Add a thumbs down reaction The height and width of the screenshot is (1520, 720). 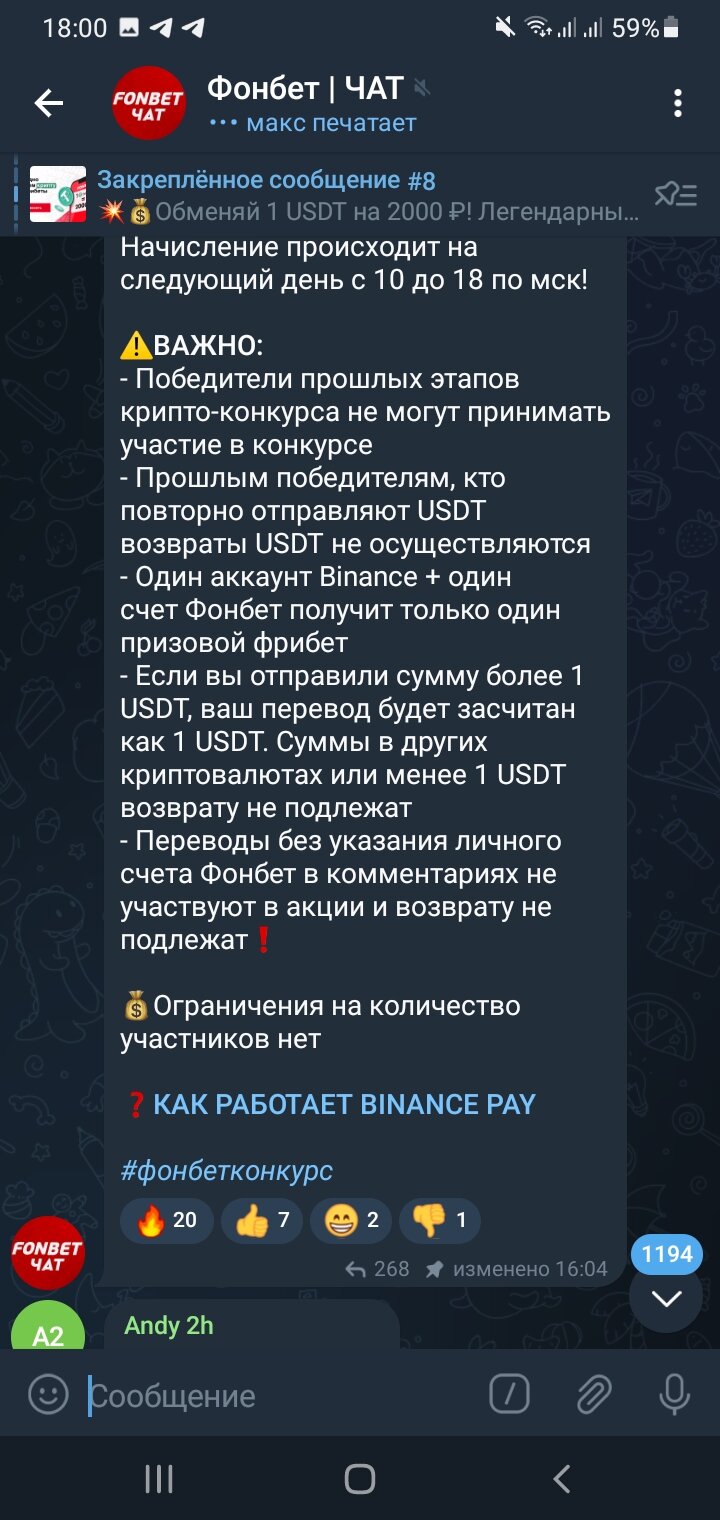point(439,1220)
